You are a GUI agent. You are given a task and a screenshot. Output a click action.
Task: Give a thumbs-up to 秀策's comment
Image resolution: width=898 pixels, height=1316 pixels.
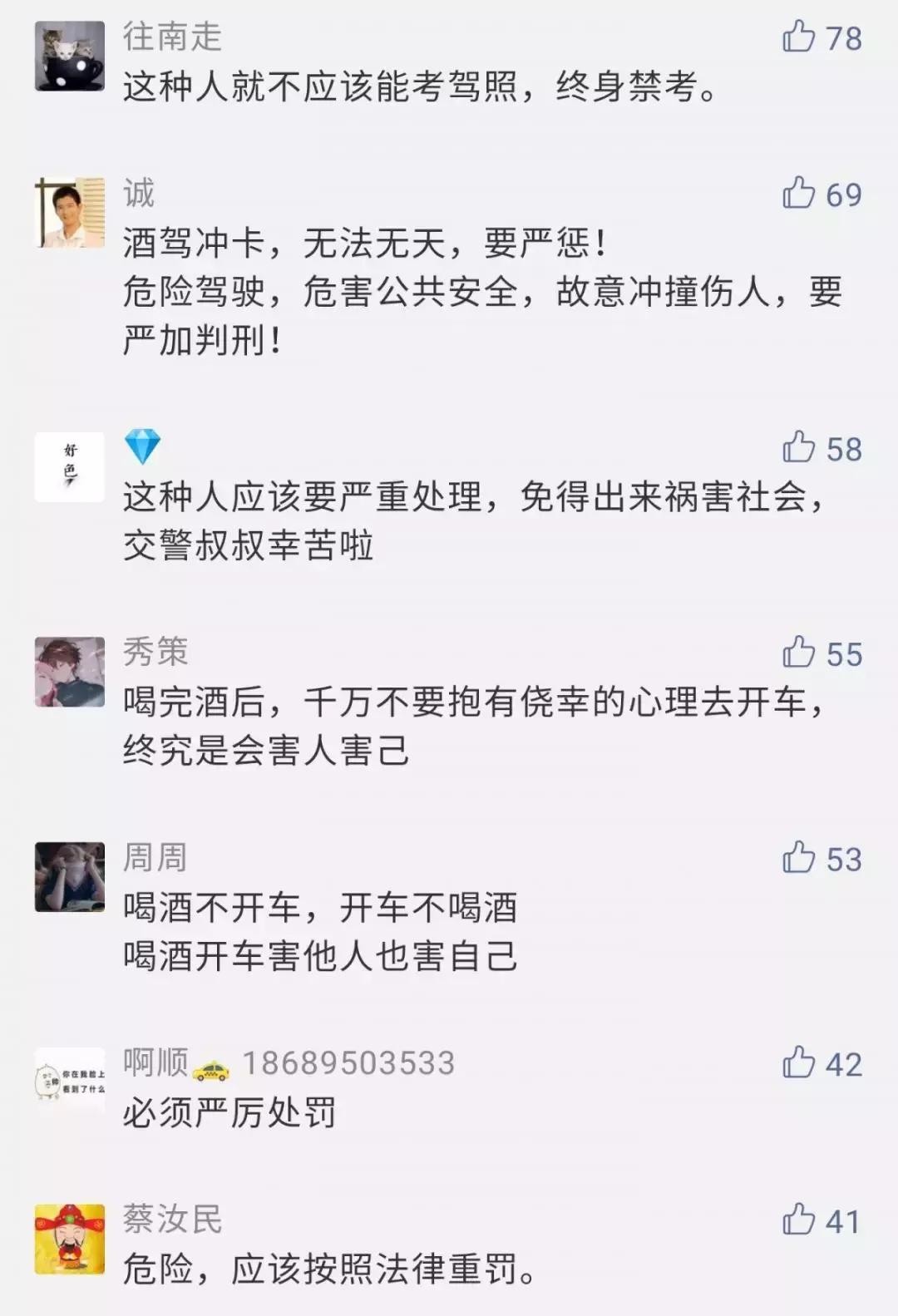799,653
